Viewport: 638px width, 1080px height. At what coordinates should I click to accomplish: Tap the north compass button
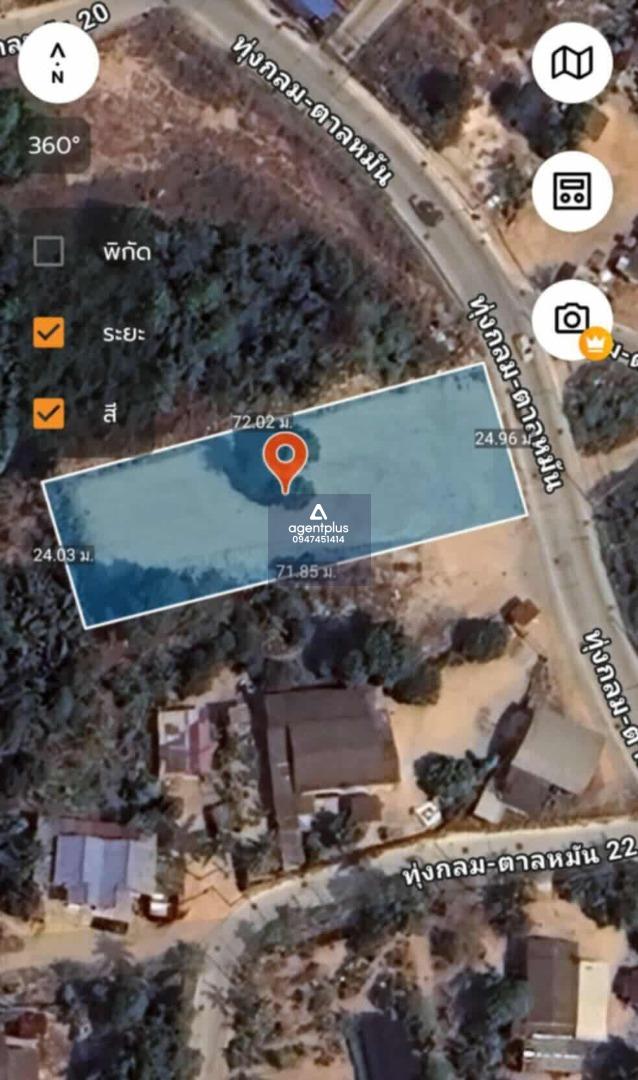coord(58,62)
